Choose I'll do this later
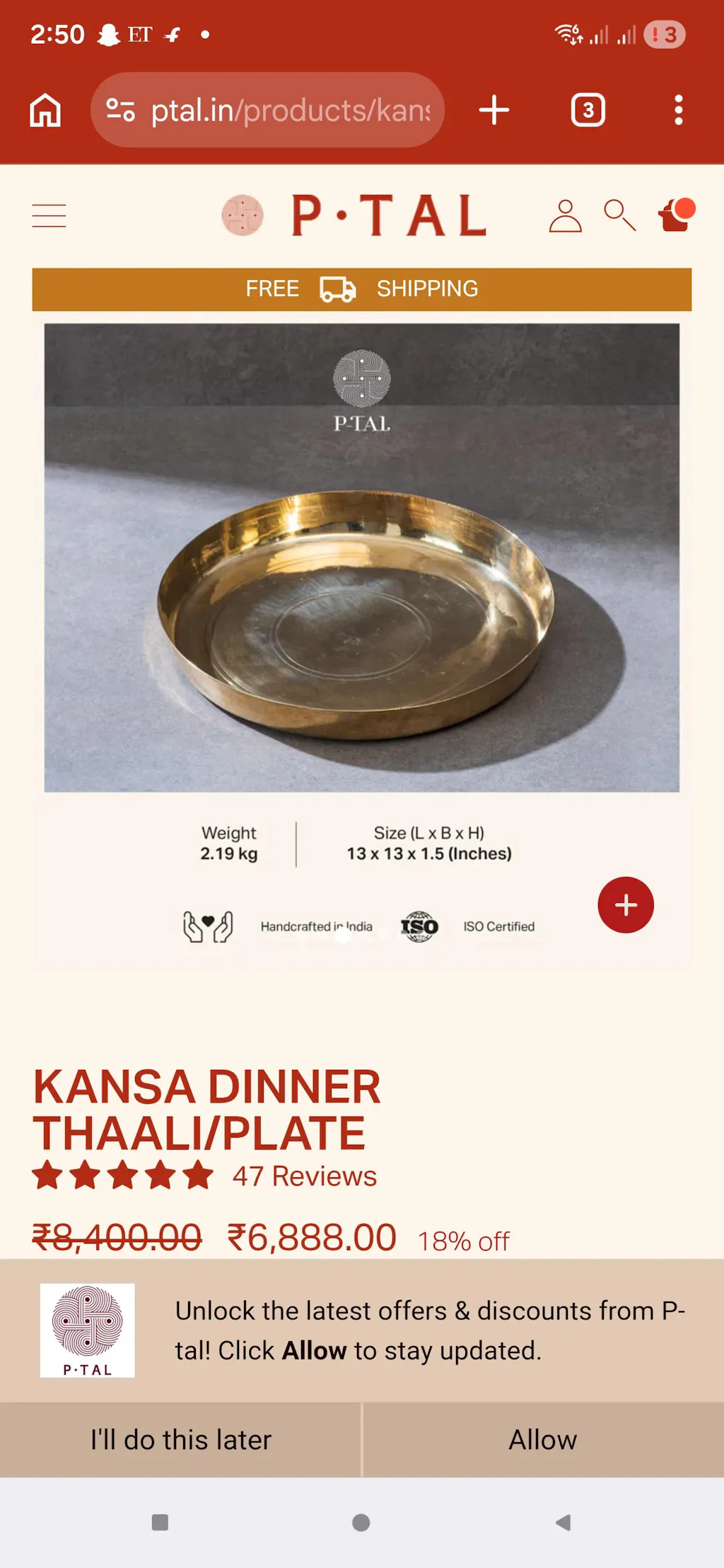The width and height of the screenshot is (724, 1568). point(181,1440)
